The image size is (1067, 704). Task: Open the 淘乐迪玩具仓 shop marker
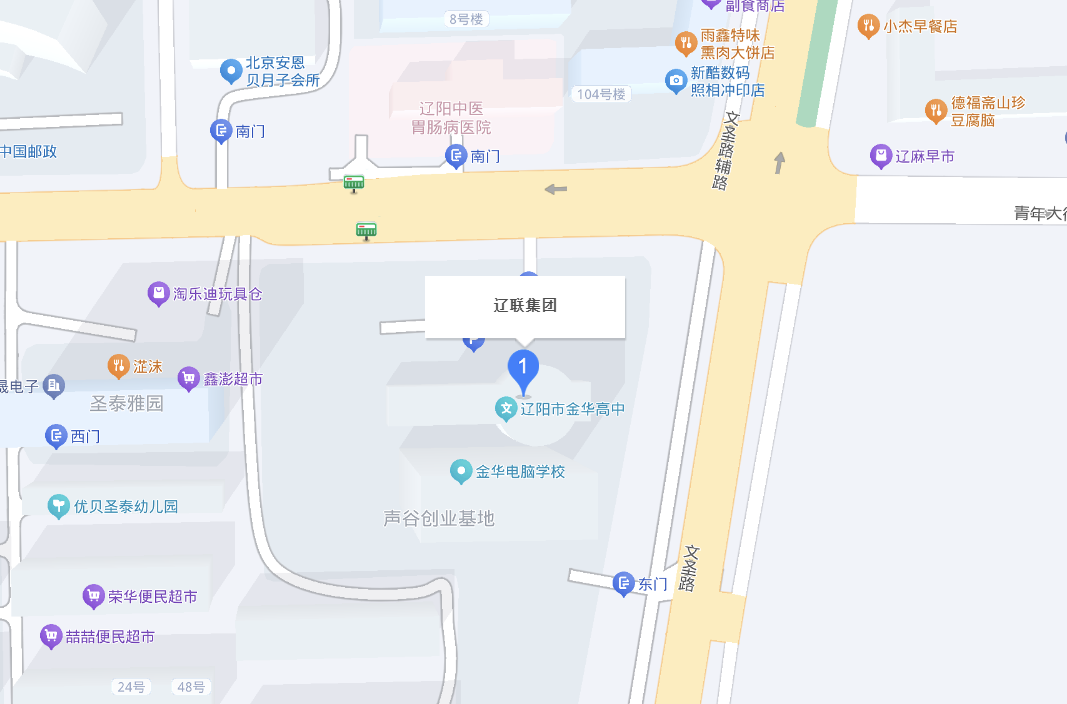[158, 294]
